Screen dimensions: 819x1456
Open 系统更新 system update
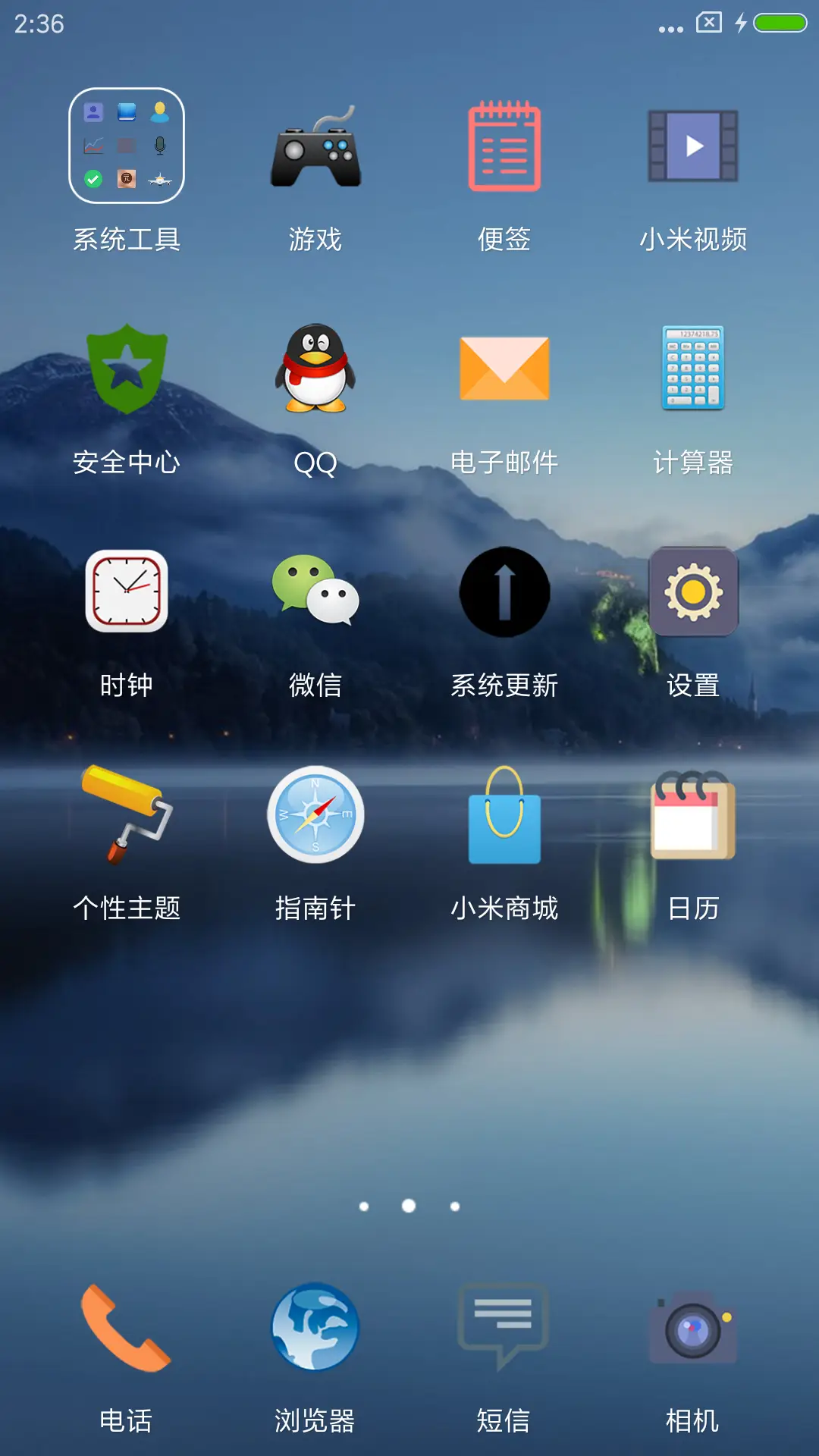click(x=504, y=592)
